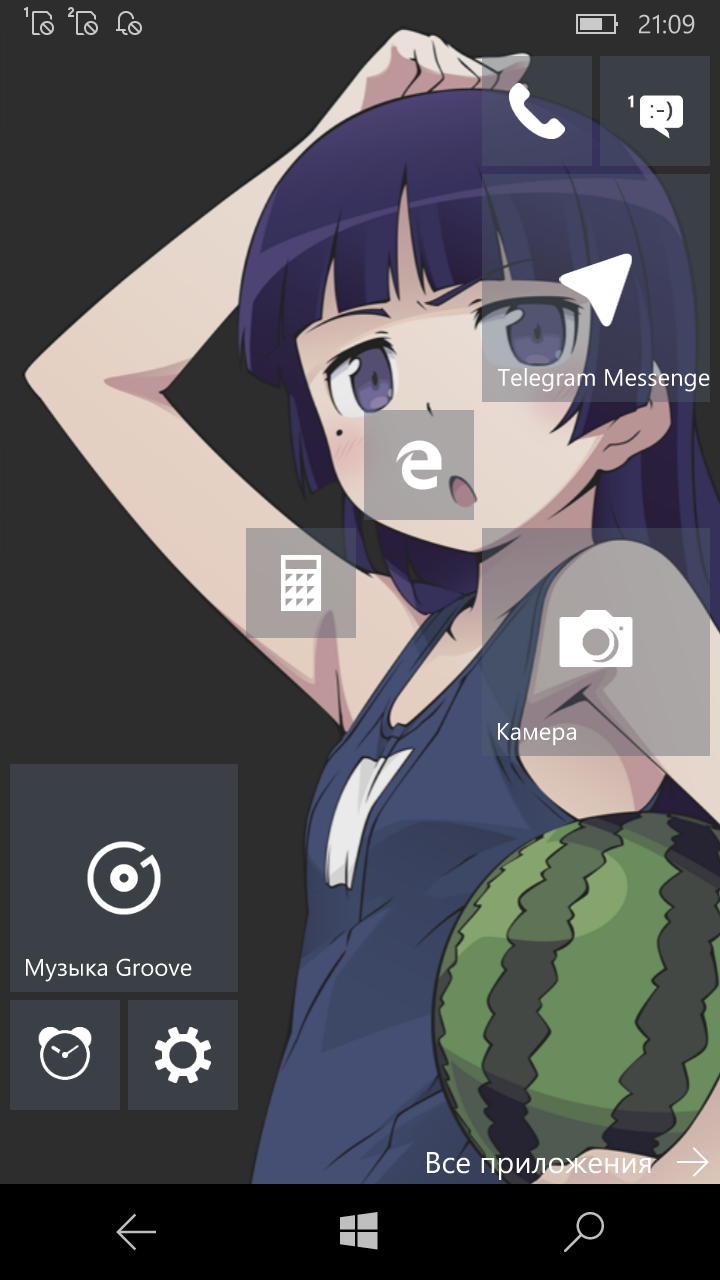Viewport: 720px width, 1280px height.
Task: Launch the Камера tile
Action: point(596,642)
